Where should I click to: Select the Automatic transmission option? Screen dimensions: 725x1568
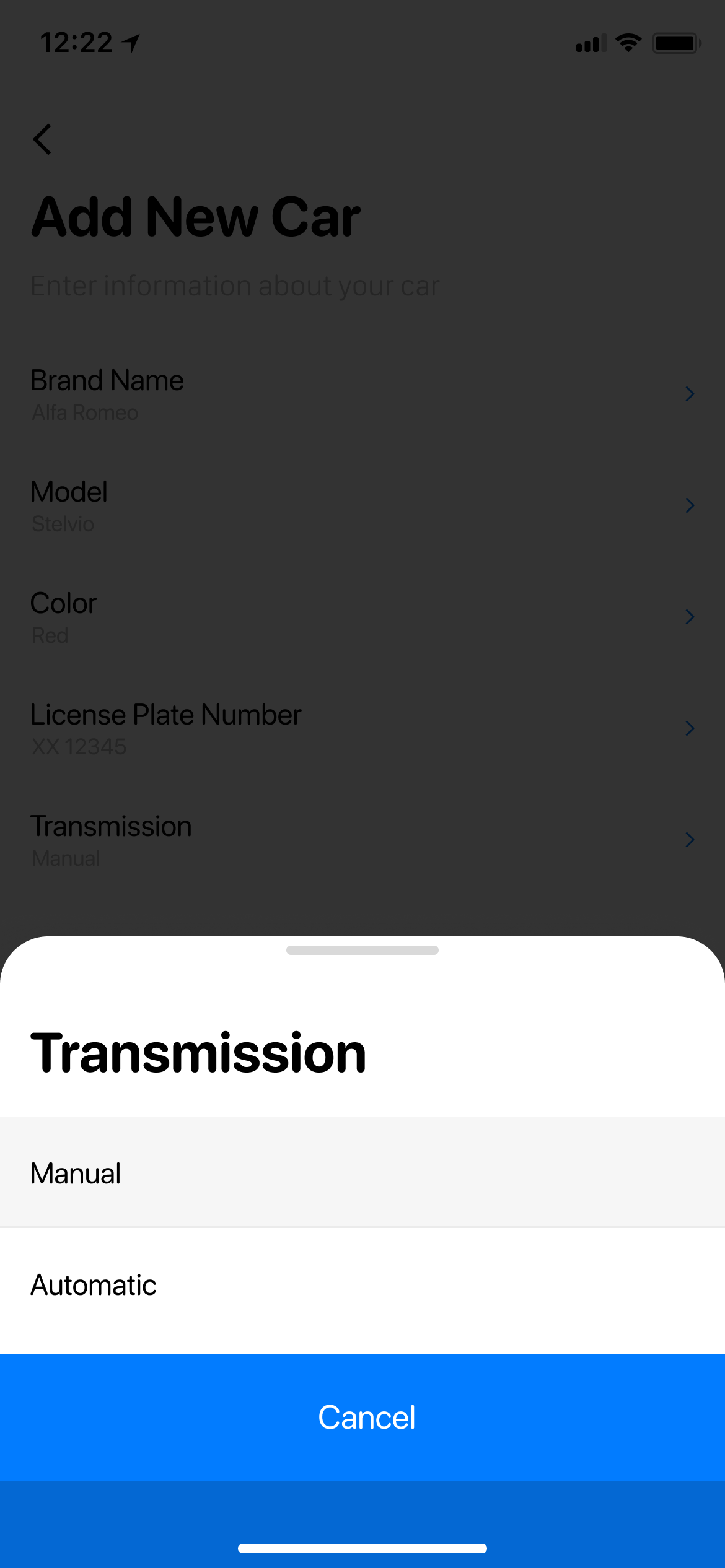[362, 1284]
